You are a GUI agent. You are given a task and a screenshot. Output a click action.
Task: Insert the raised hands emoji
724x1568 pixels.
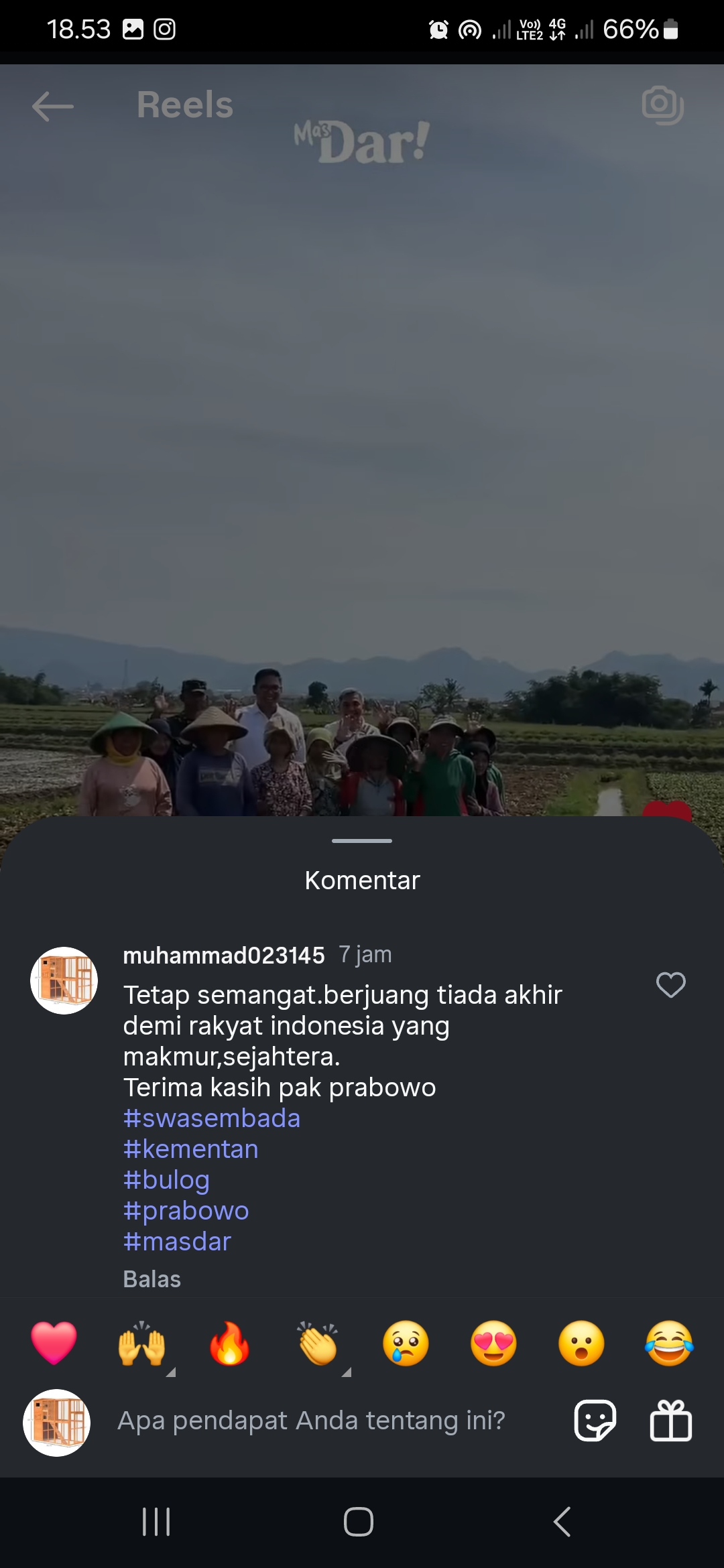[x=141, y=1344]
